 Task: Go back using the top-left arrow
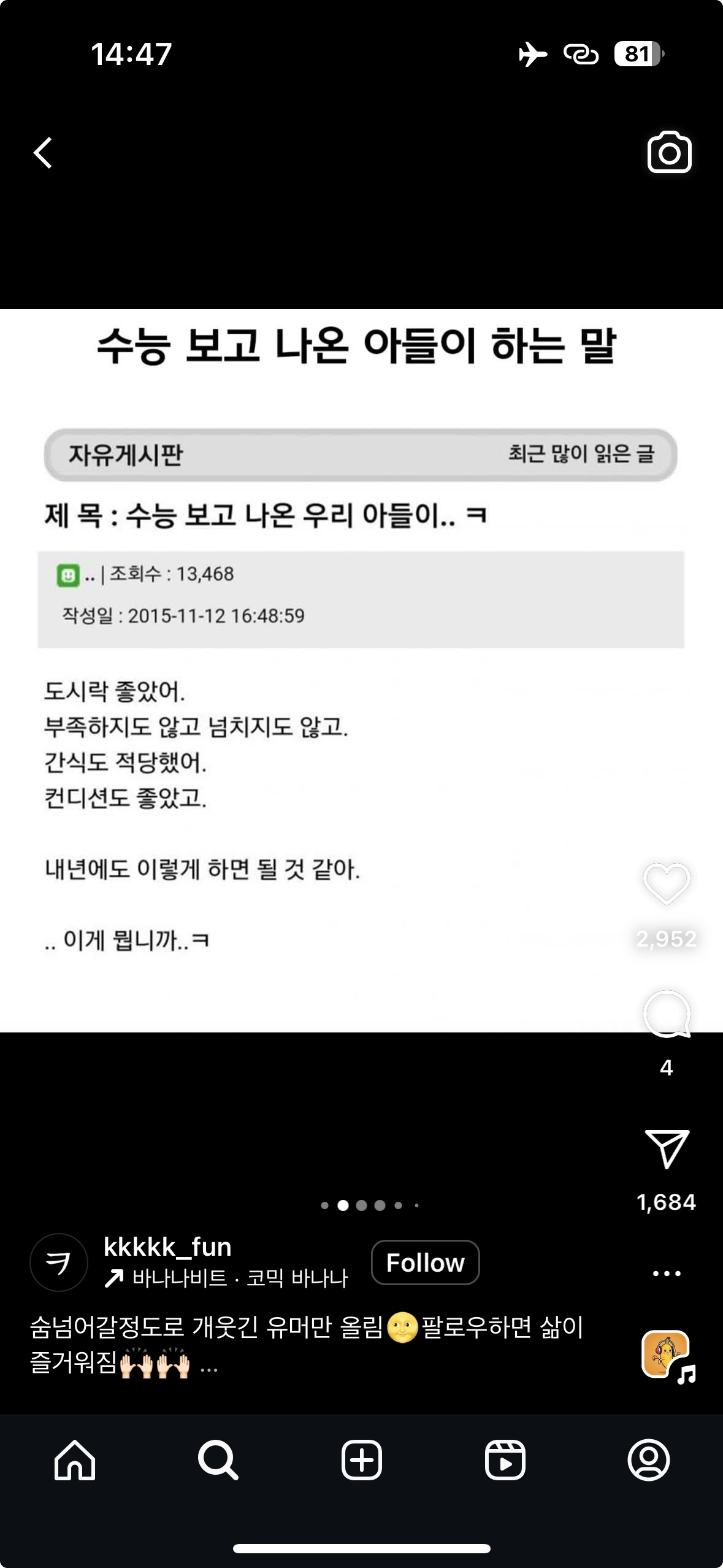click(x=43, y=152)
